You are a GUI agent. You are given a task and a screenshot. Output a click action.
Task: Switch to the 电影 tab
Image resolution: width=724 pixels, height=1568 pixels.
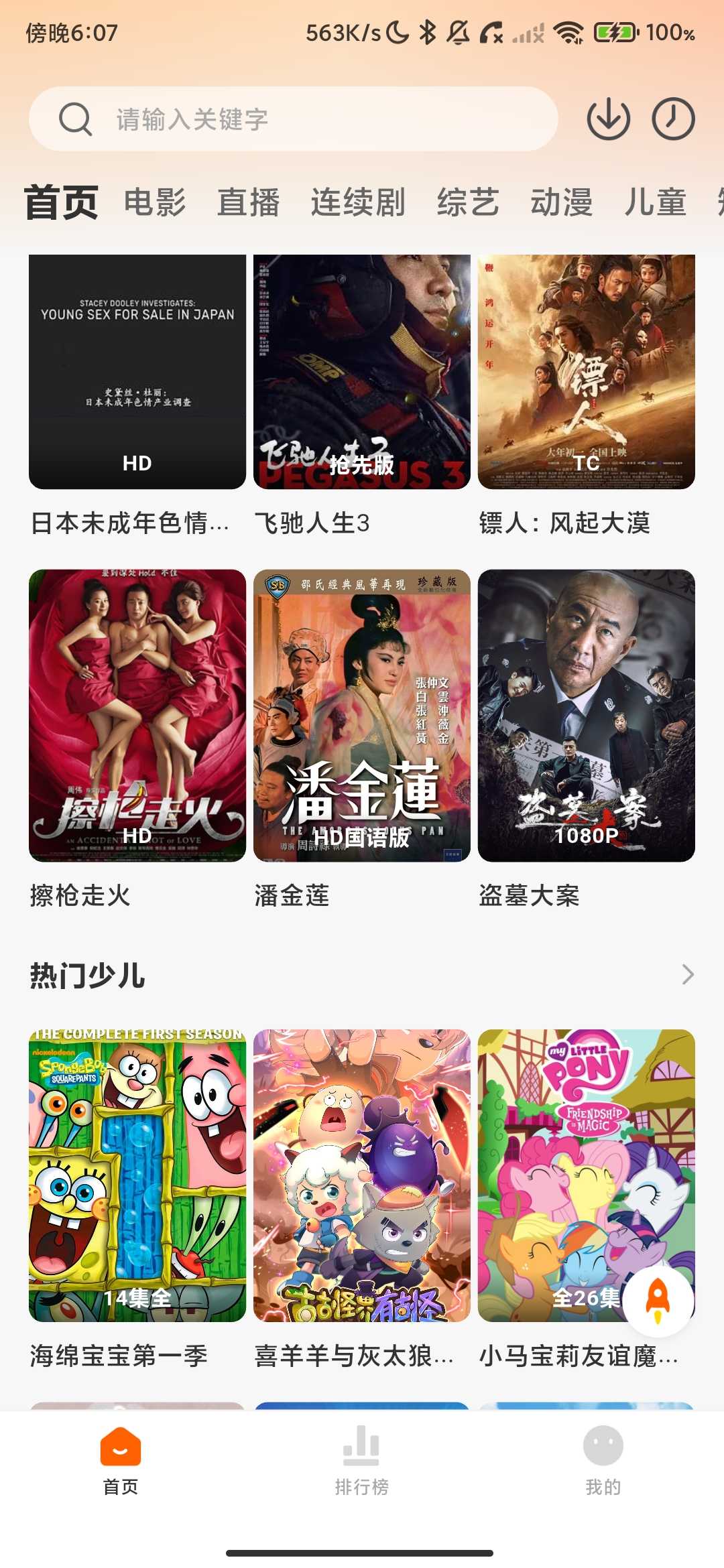(x=155, y=202)
